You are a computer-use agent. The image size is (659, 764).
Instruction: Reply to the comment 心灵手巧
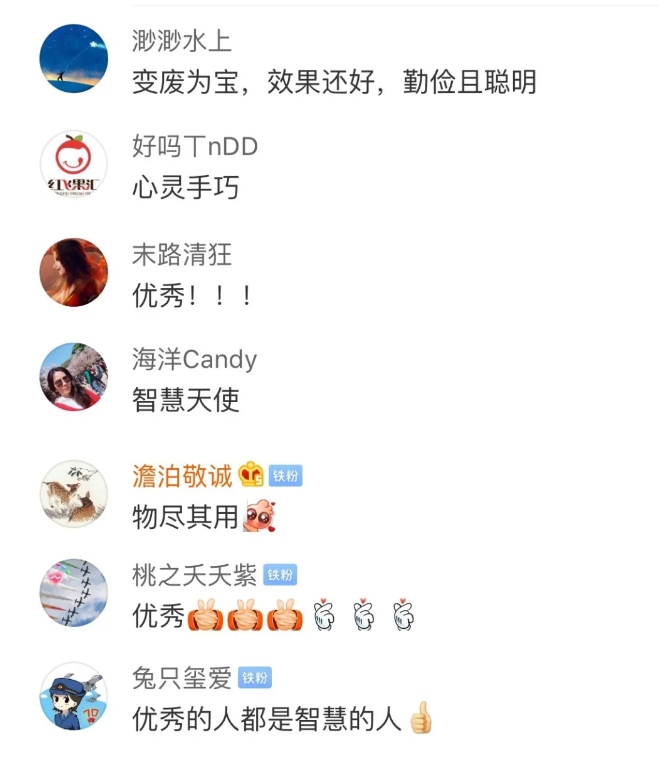[185, 187]
